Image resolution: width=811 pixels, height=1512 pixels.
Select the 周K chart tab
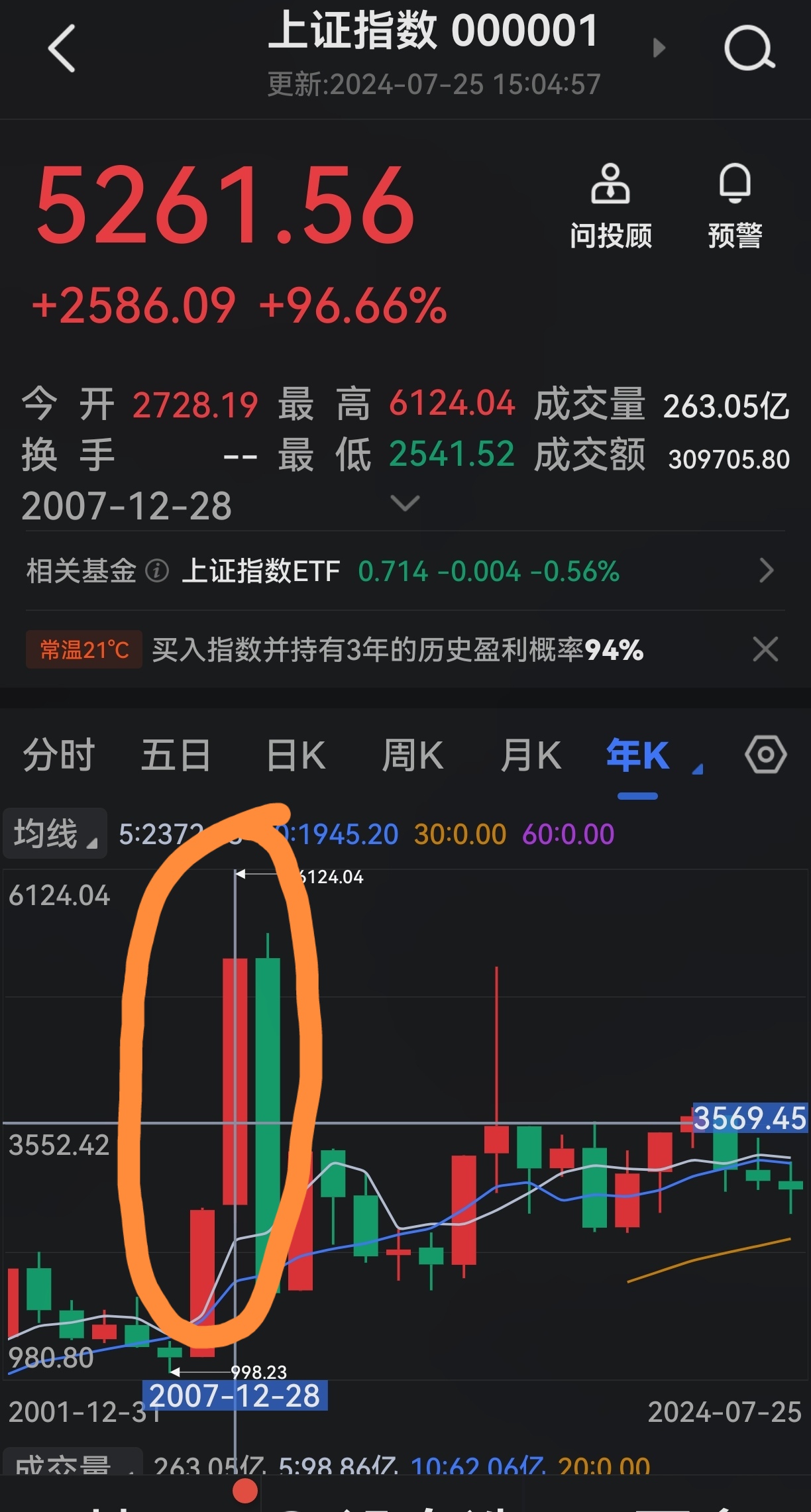[x=413, y=755]
